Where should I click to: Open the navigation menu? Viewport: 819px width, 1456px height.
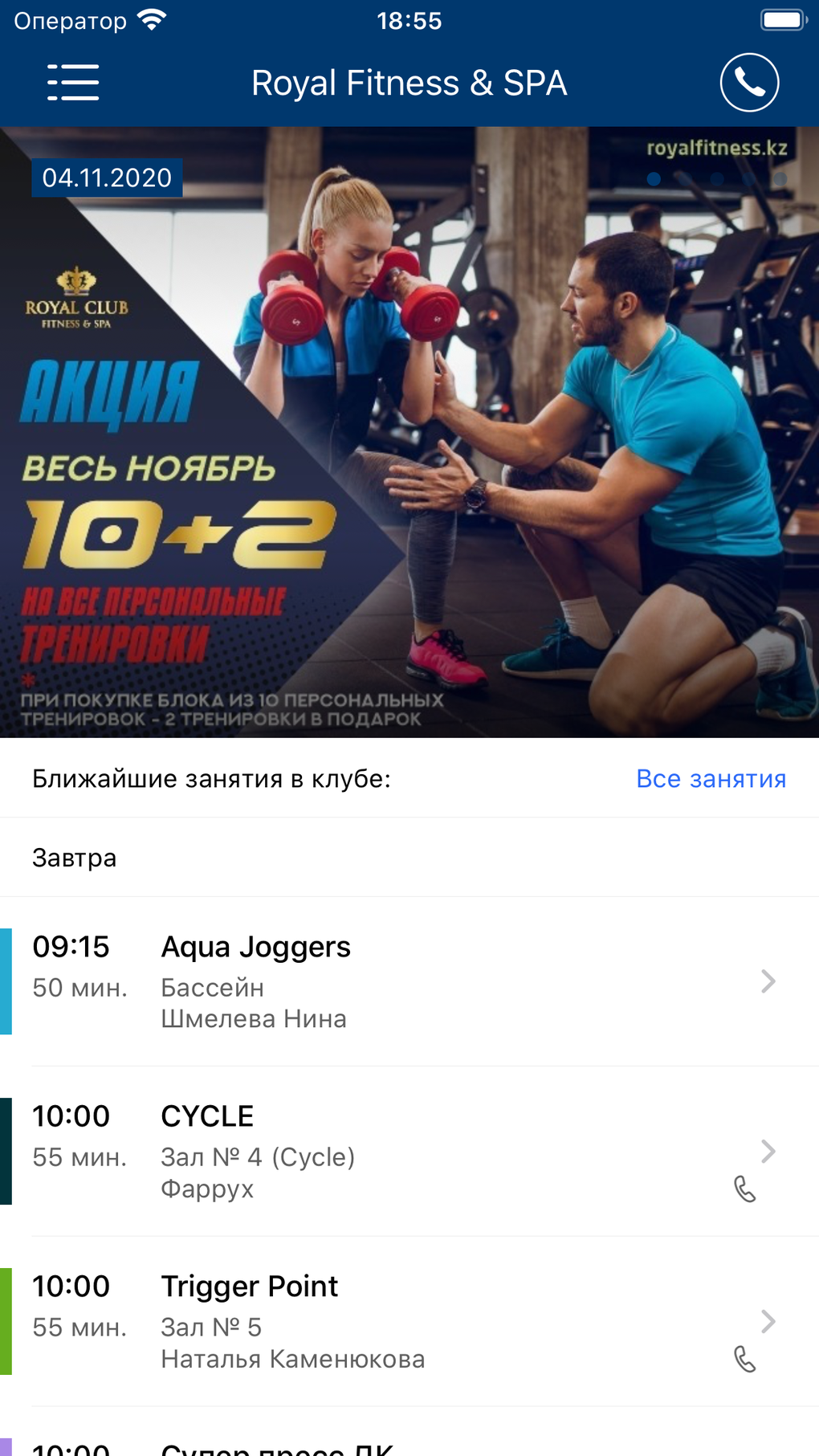coord(74,82)
